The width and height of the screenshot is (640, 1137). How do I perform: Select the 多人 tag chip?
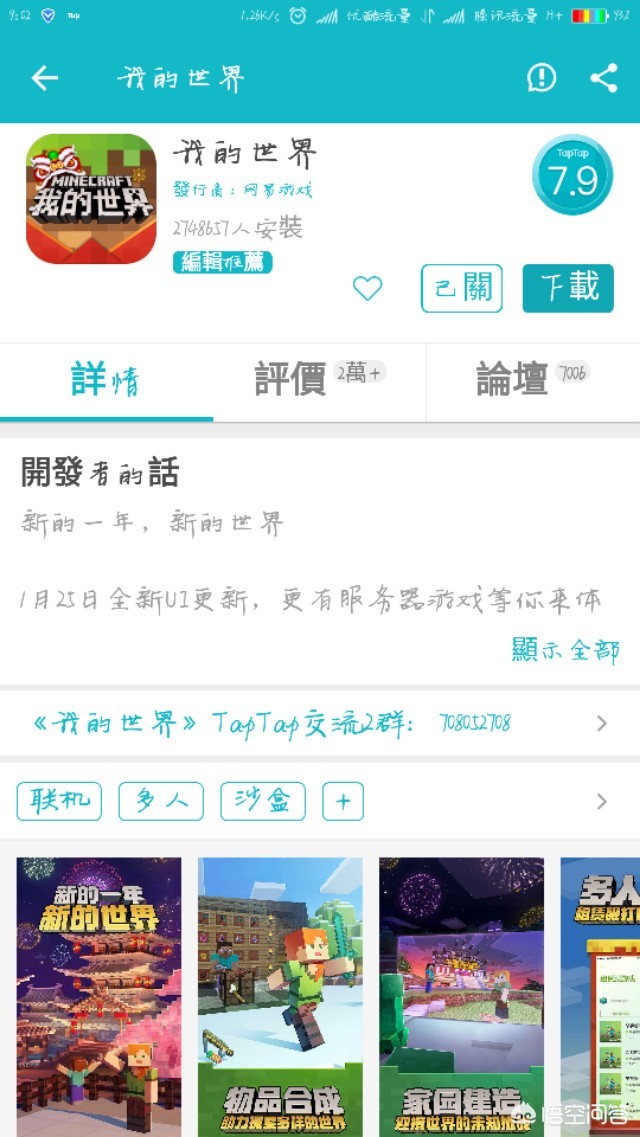(x=161, y=801)
